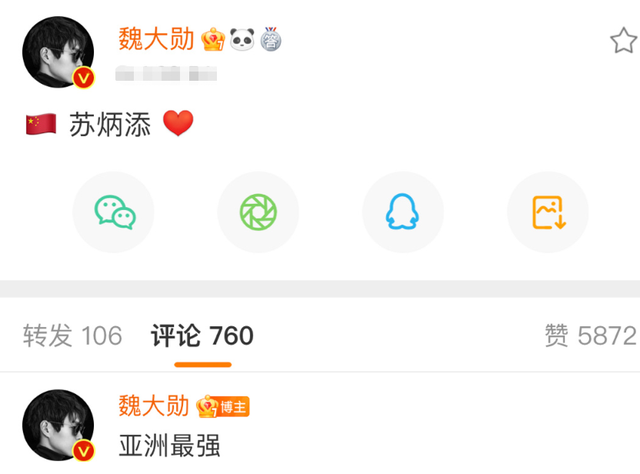
Task: Switch to the 转发 106 tab
Action: tap(72, 336)
